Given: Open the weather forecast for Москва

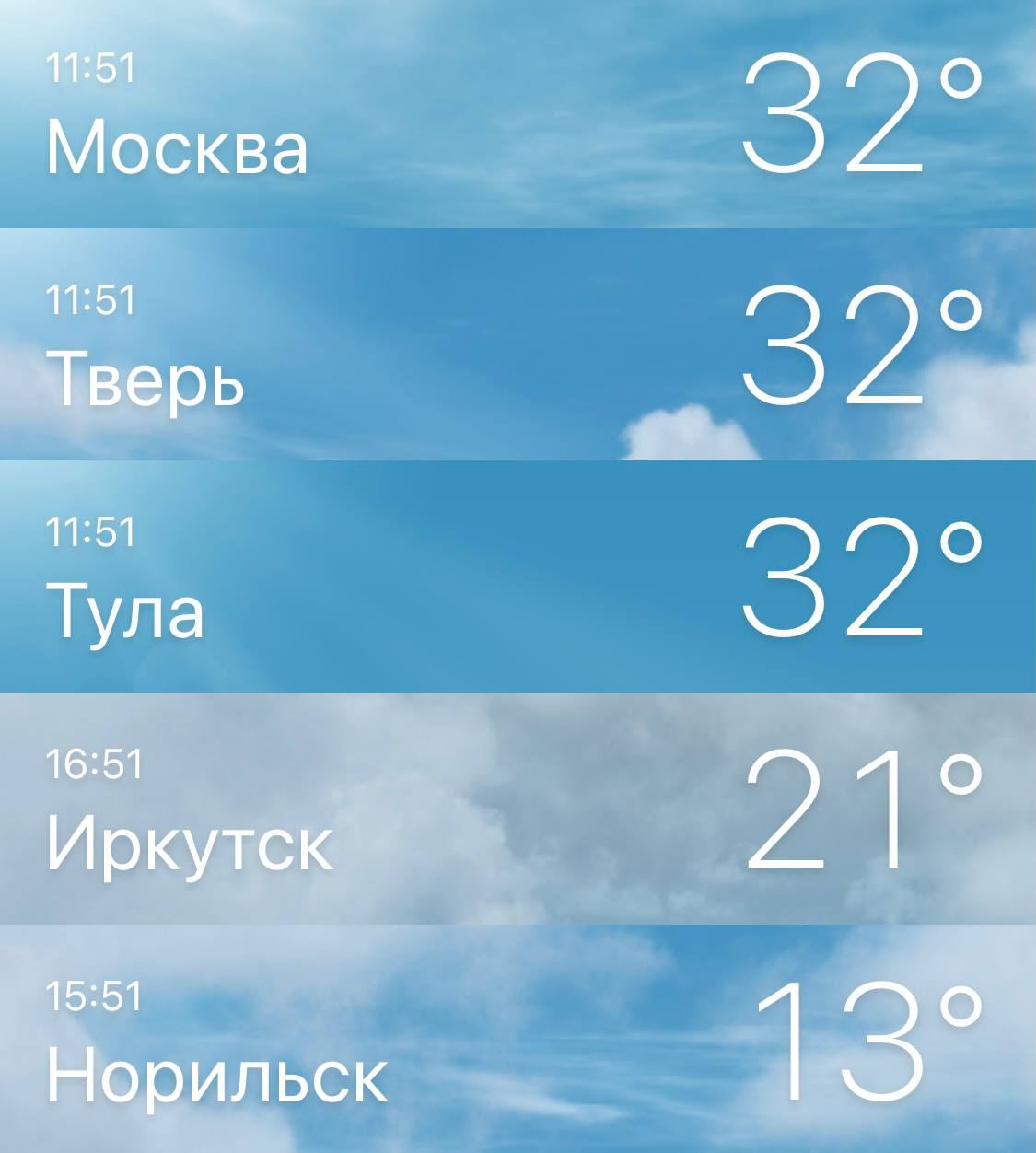Looking at the screenshot, I should (x=518, y=114).
